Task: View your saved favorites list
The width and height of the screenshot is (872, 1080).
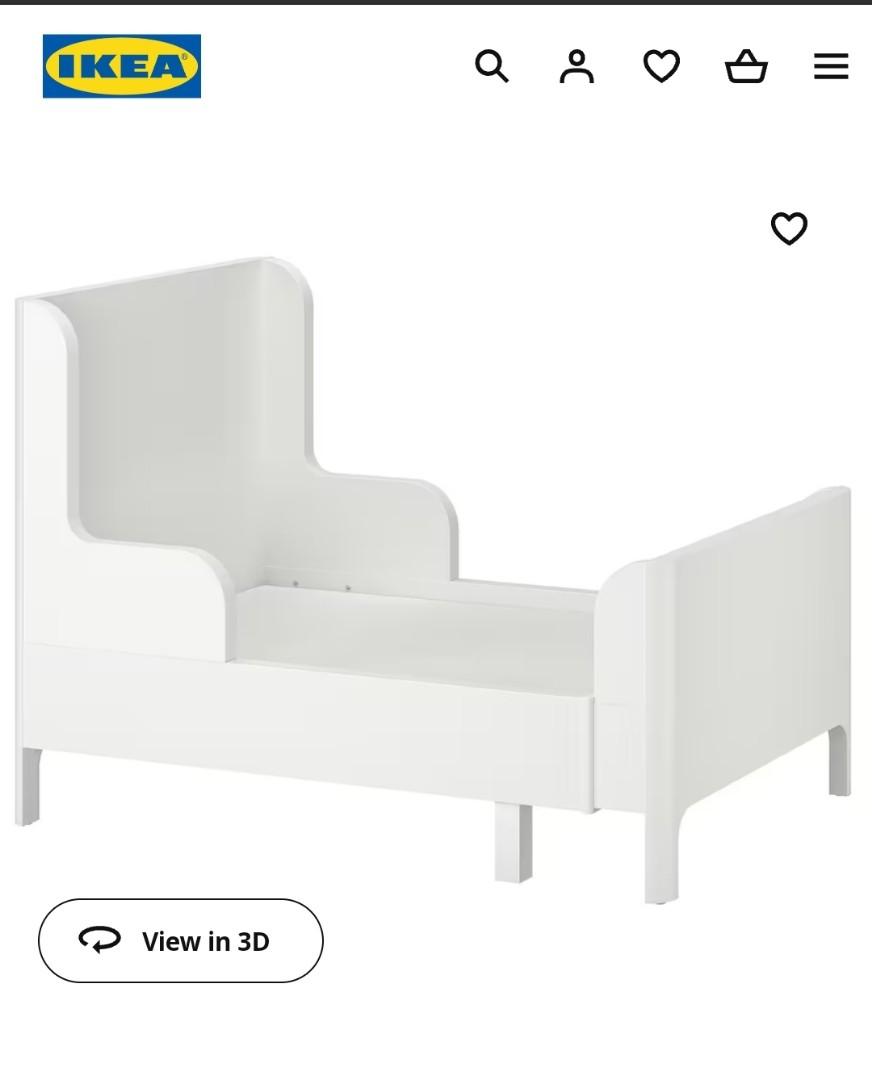Action: (x=661, y=67)
